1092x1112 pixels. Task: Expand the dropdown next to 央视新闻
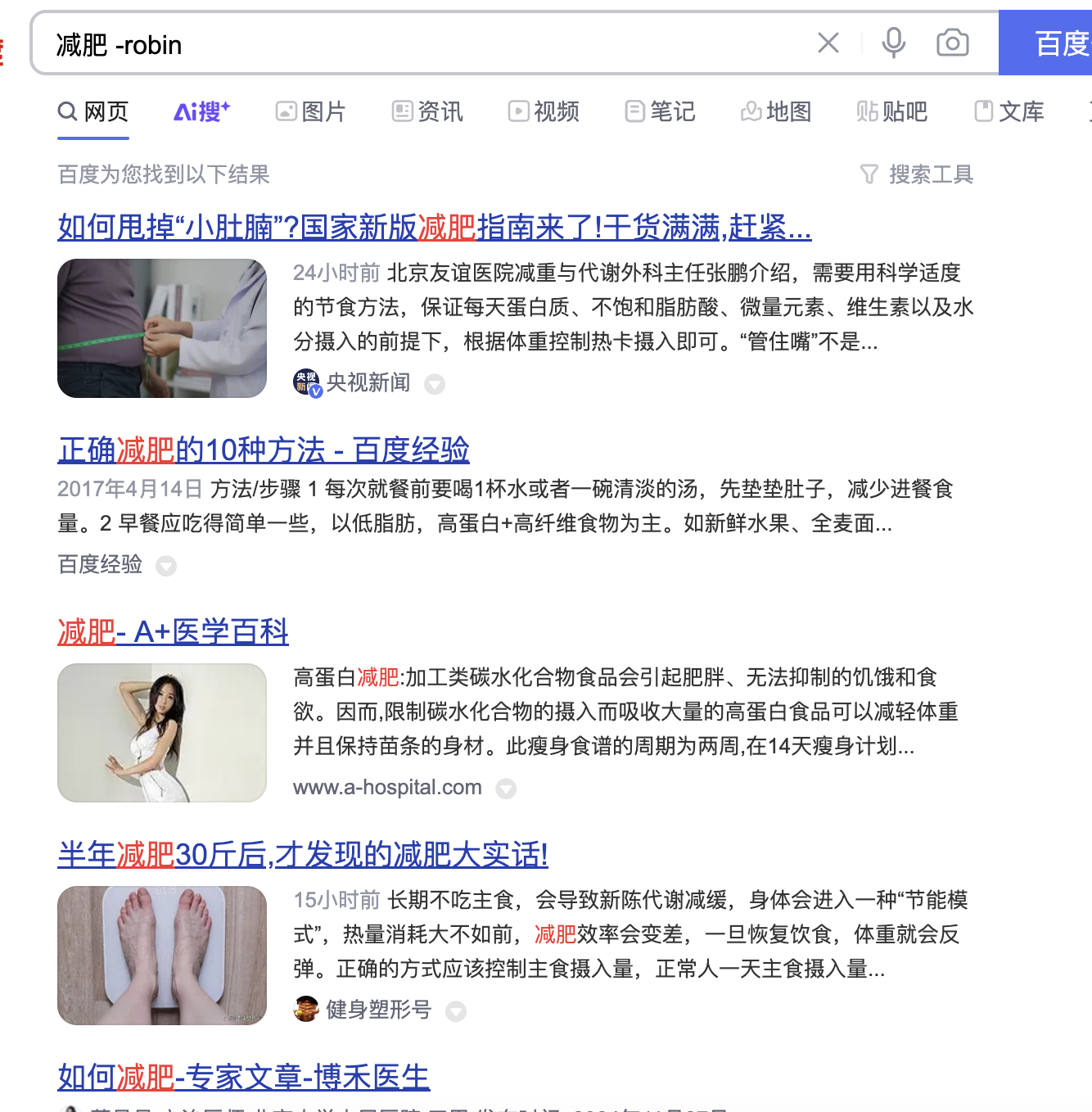coord(435,384)
